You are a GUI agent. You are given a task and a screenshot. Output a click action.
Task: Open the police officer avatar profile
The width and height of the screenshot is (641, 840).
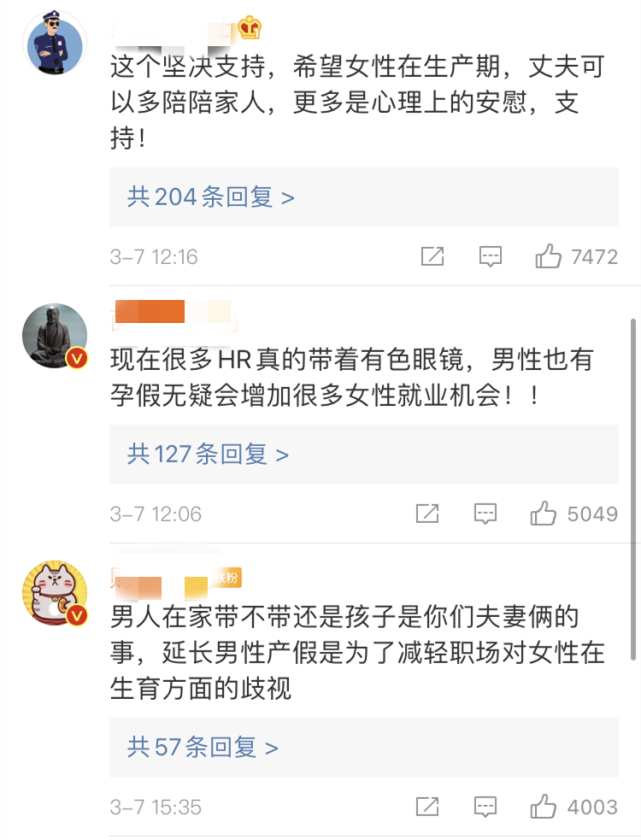click(x=54, y=40)
